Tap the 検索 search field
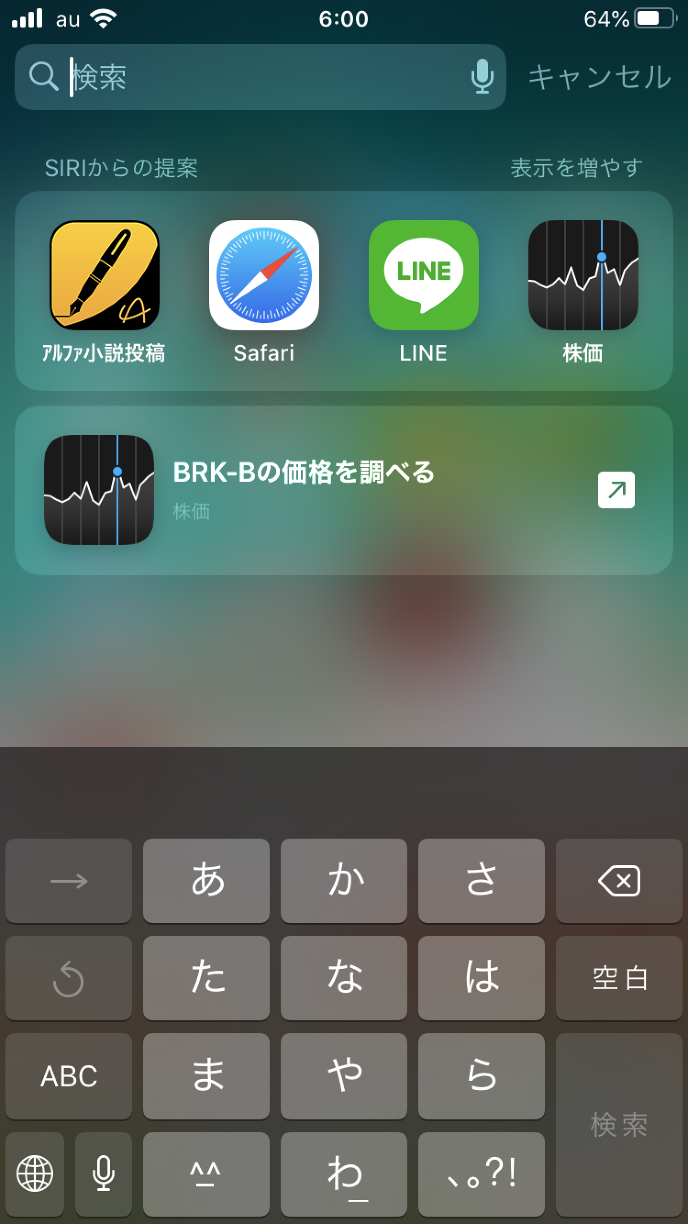The height and width of the screenshot is (1224, 688). tap(260, 77)
